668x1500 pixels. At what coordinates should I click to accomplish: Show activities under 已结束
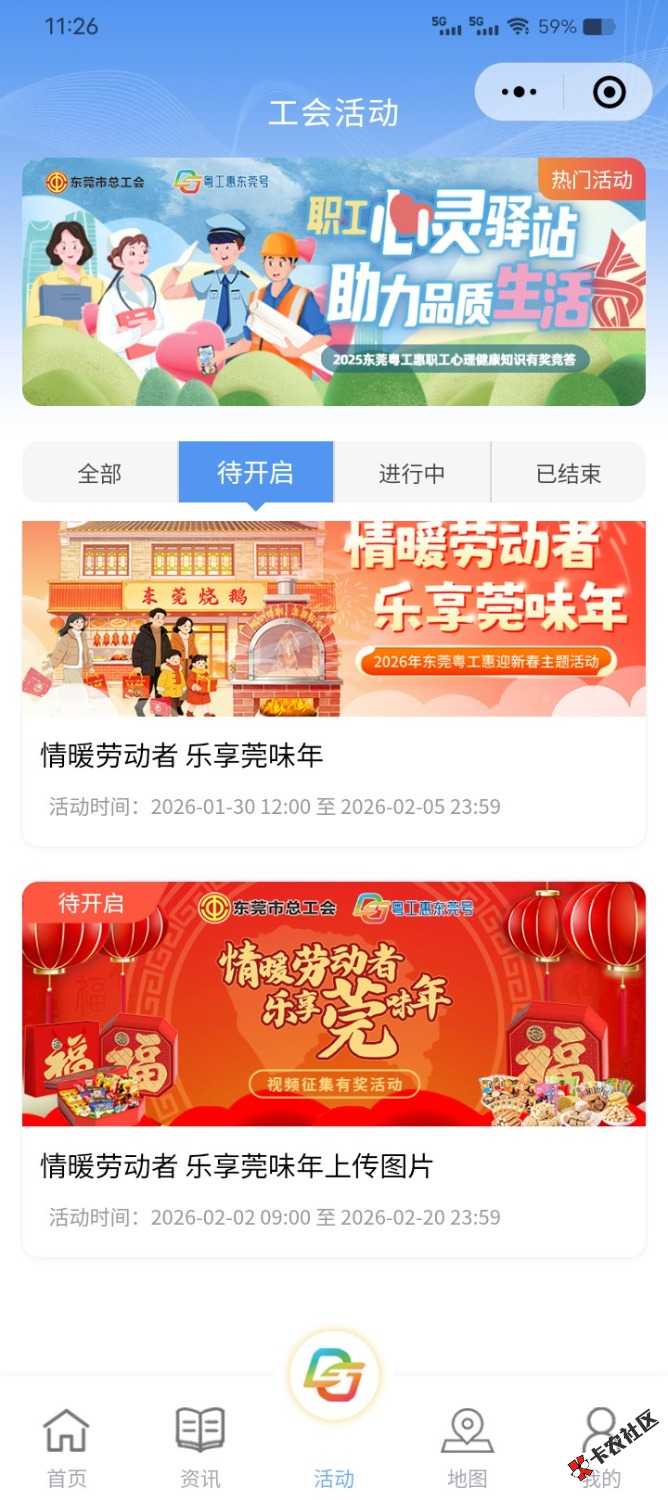pos(568,473)
